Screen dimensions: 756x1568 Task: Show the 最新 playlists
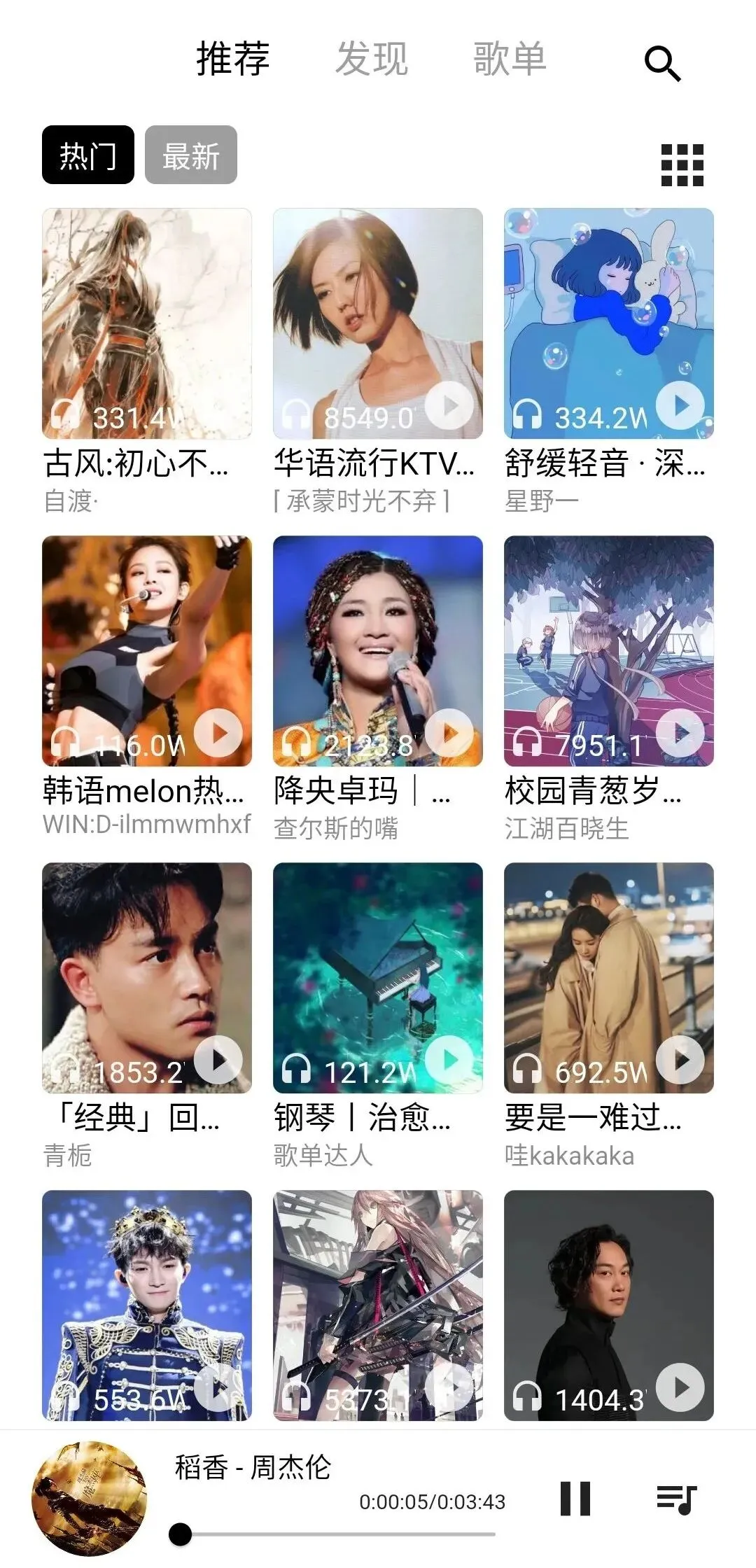click(x=190, y=155)
